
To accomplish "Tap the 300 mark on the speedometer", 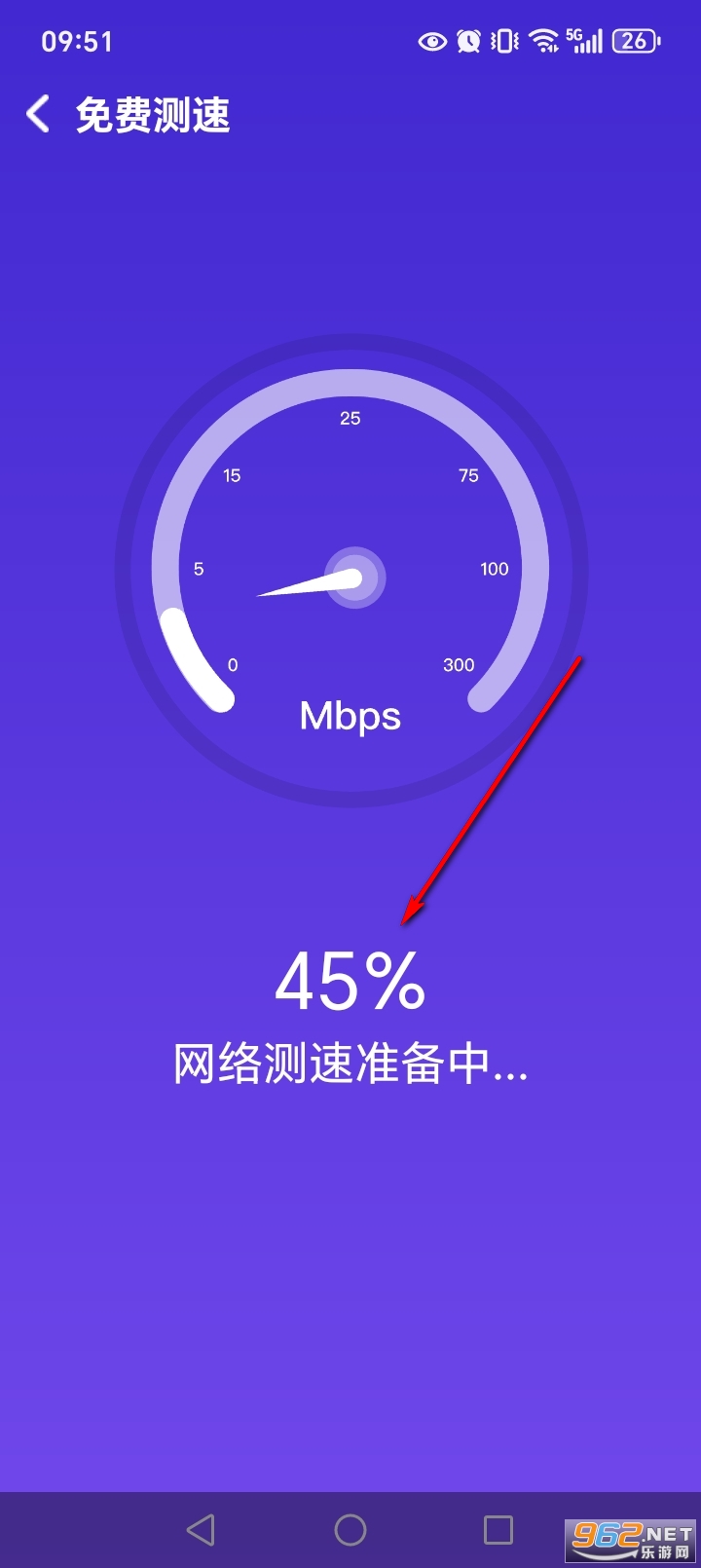I will tap(458, 665).
